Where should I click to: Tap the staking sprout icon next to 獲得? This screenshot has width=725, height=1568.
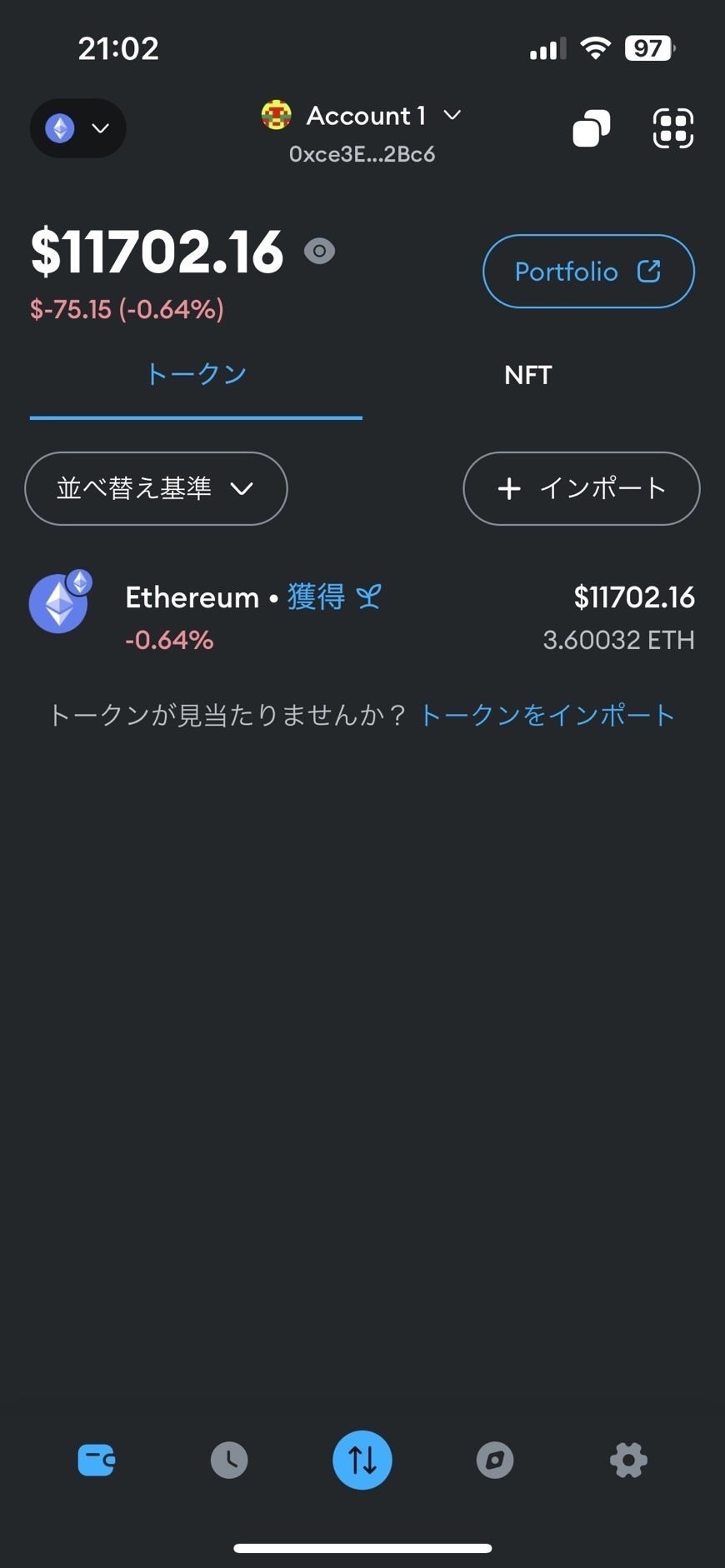point(370,597)
